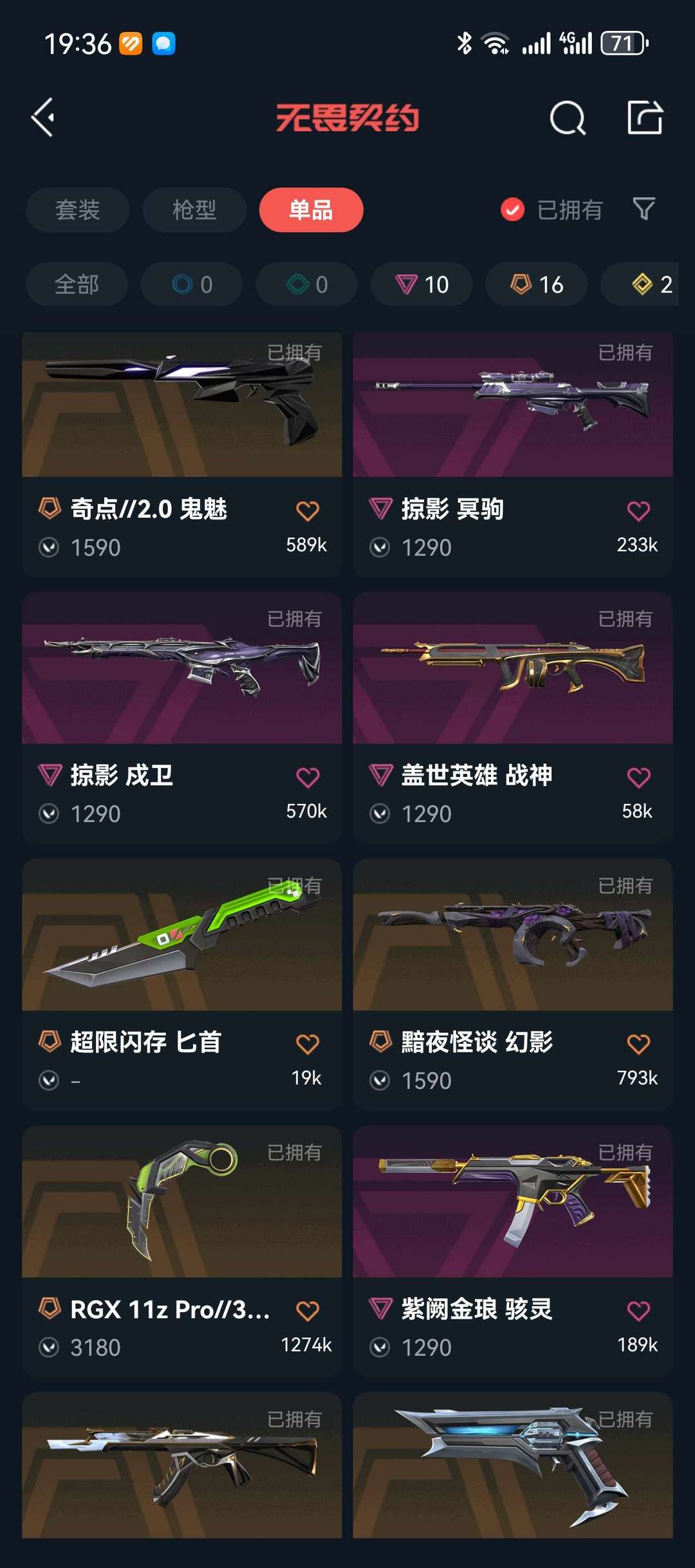Tap the share icon in the header
The height and width of the screenshot is (1568, 695).
coord(645,118)
